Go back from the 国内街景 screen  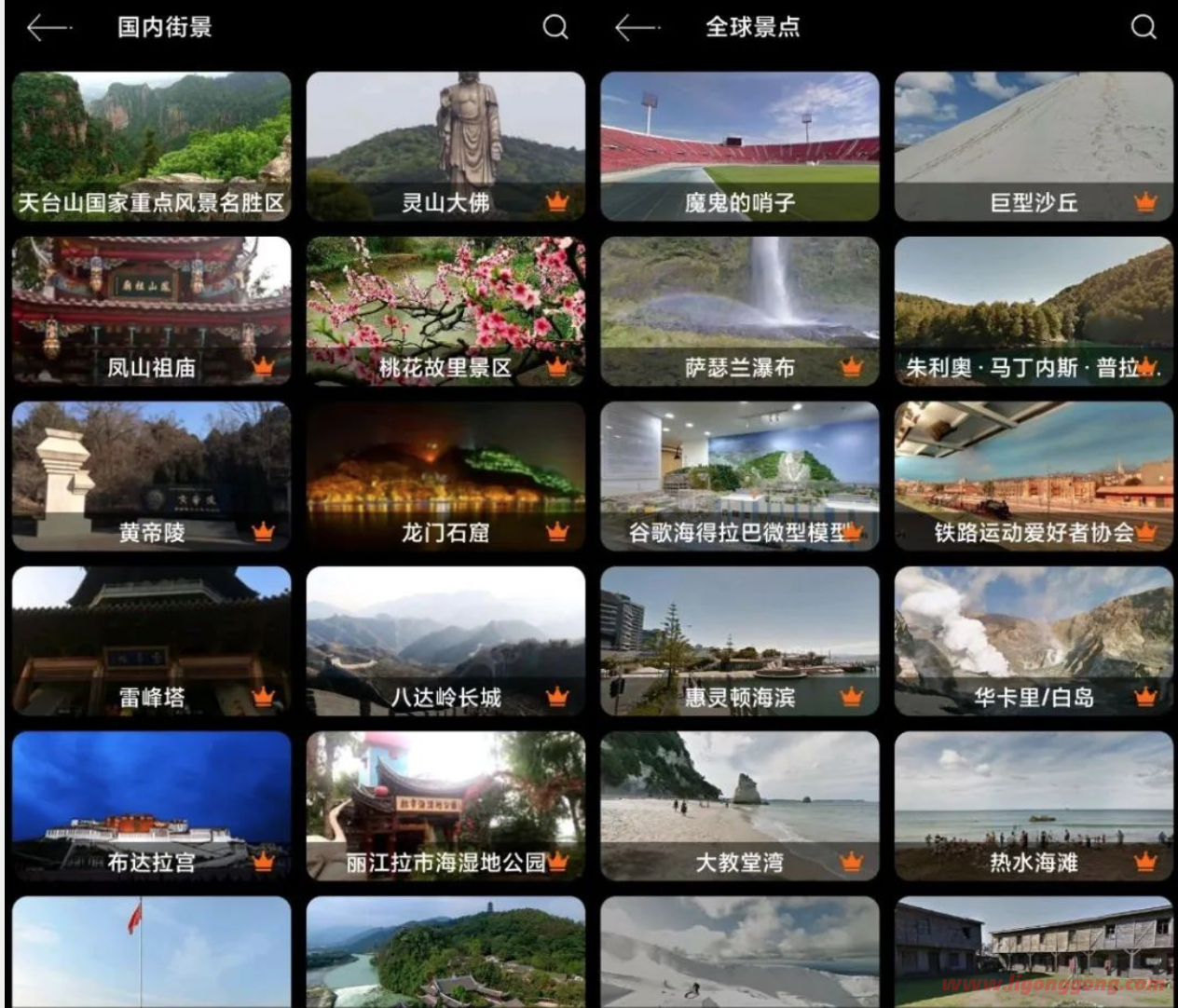coord(47,28)
